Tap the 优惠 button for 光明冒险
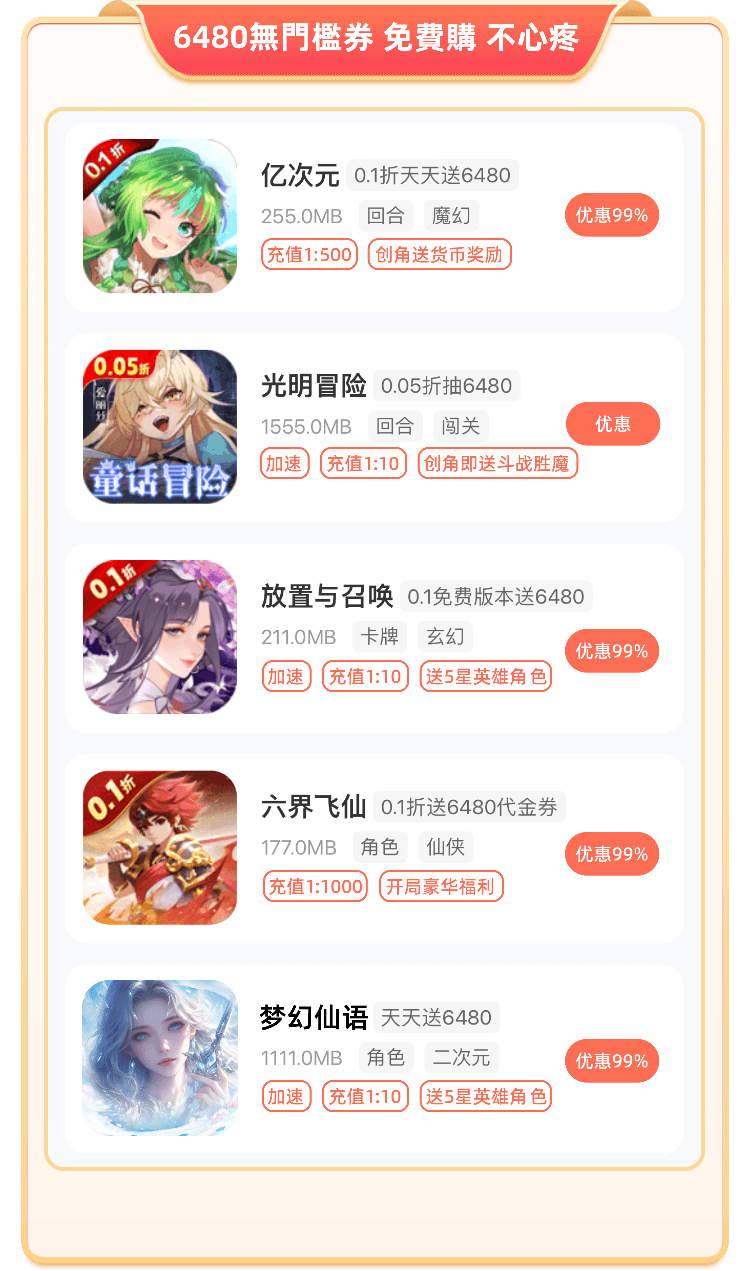 tap(612, 424)
